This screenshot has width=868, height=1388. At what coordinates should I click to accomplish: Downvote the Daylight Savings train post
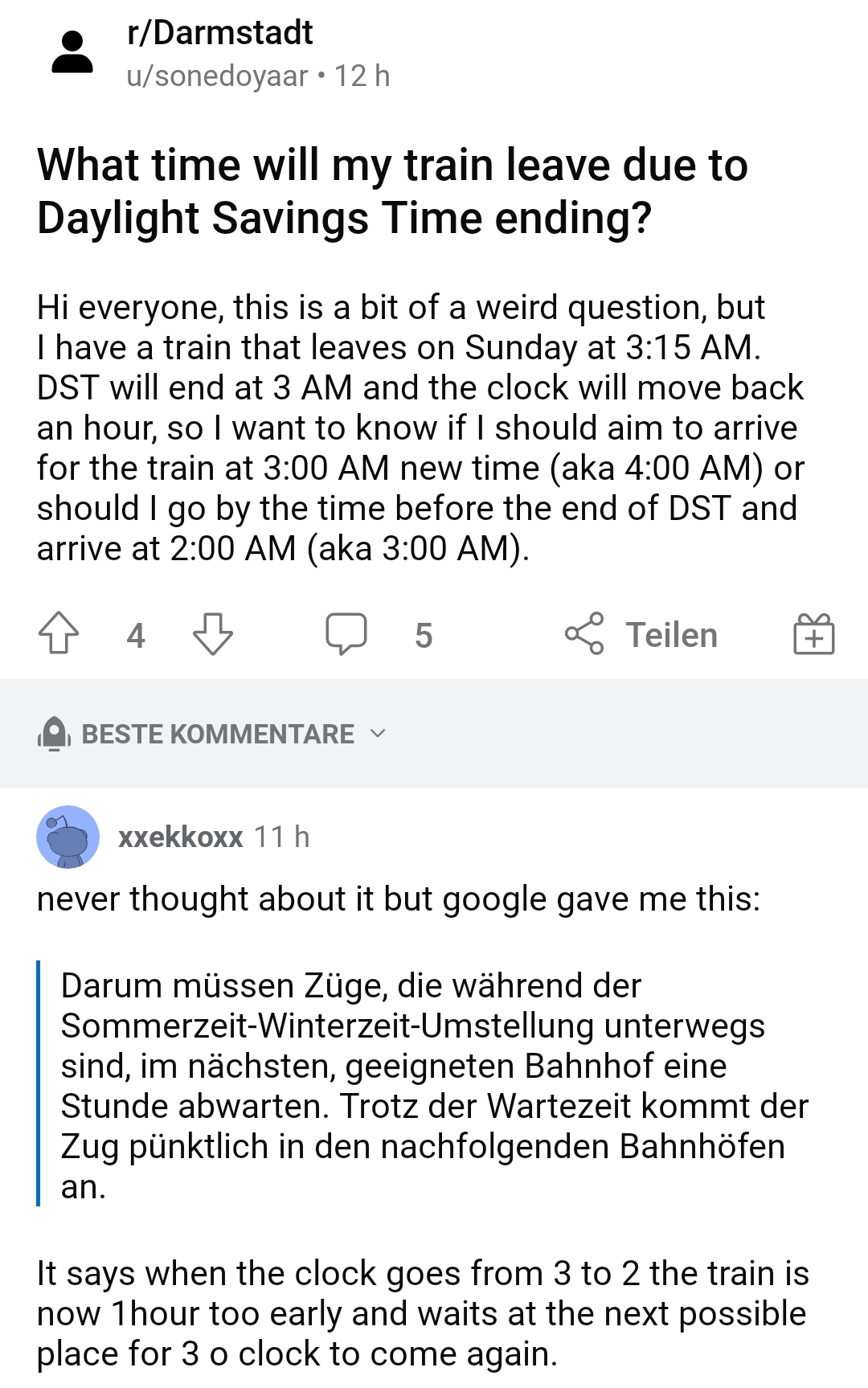click(x=213, y=633)
